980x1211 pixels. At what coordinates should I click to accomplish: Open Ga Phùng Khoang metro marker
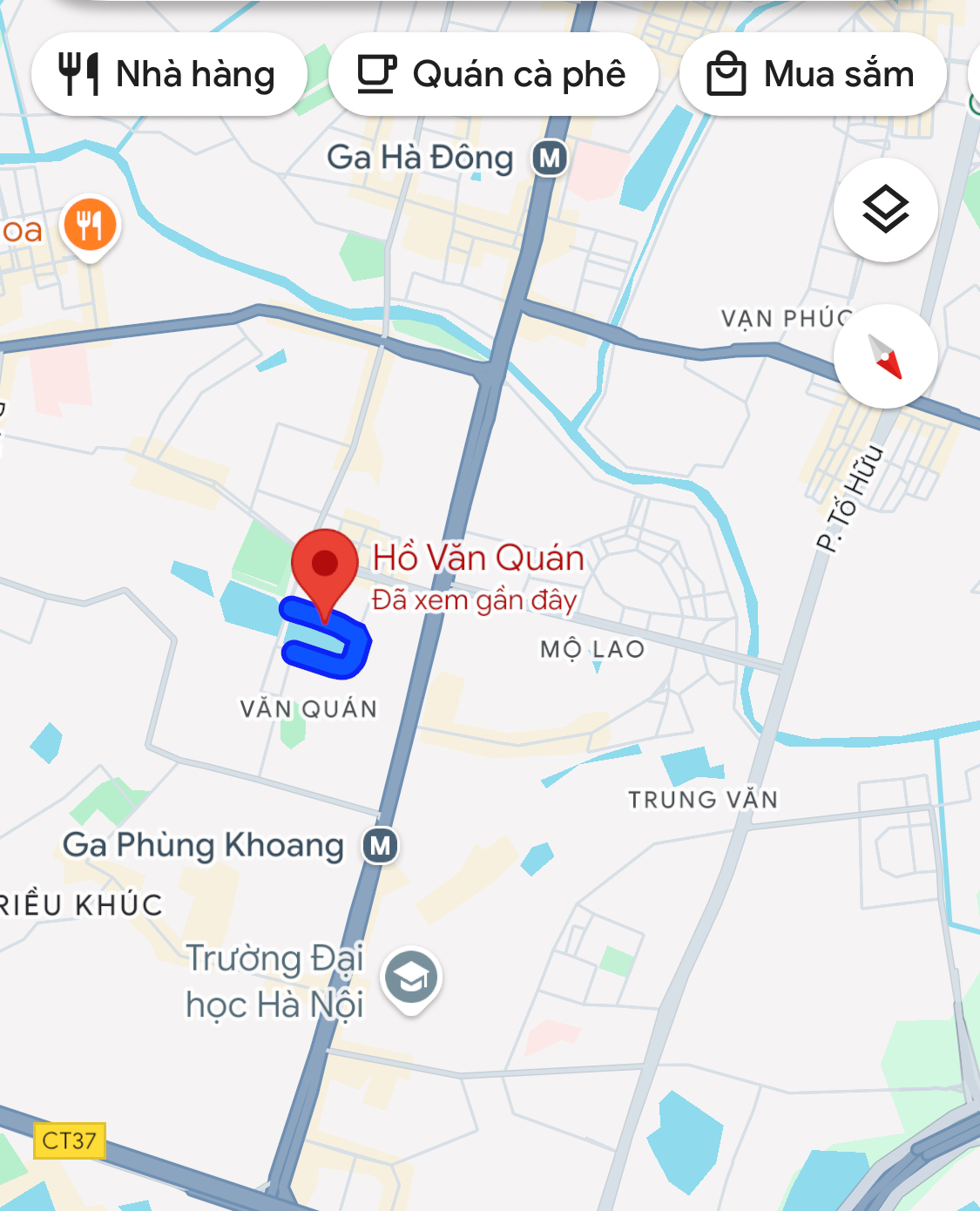[x=381, y=845]
